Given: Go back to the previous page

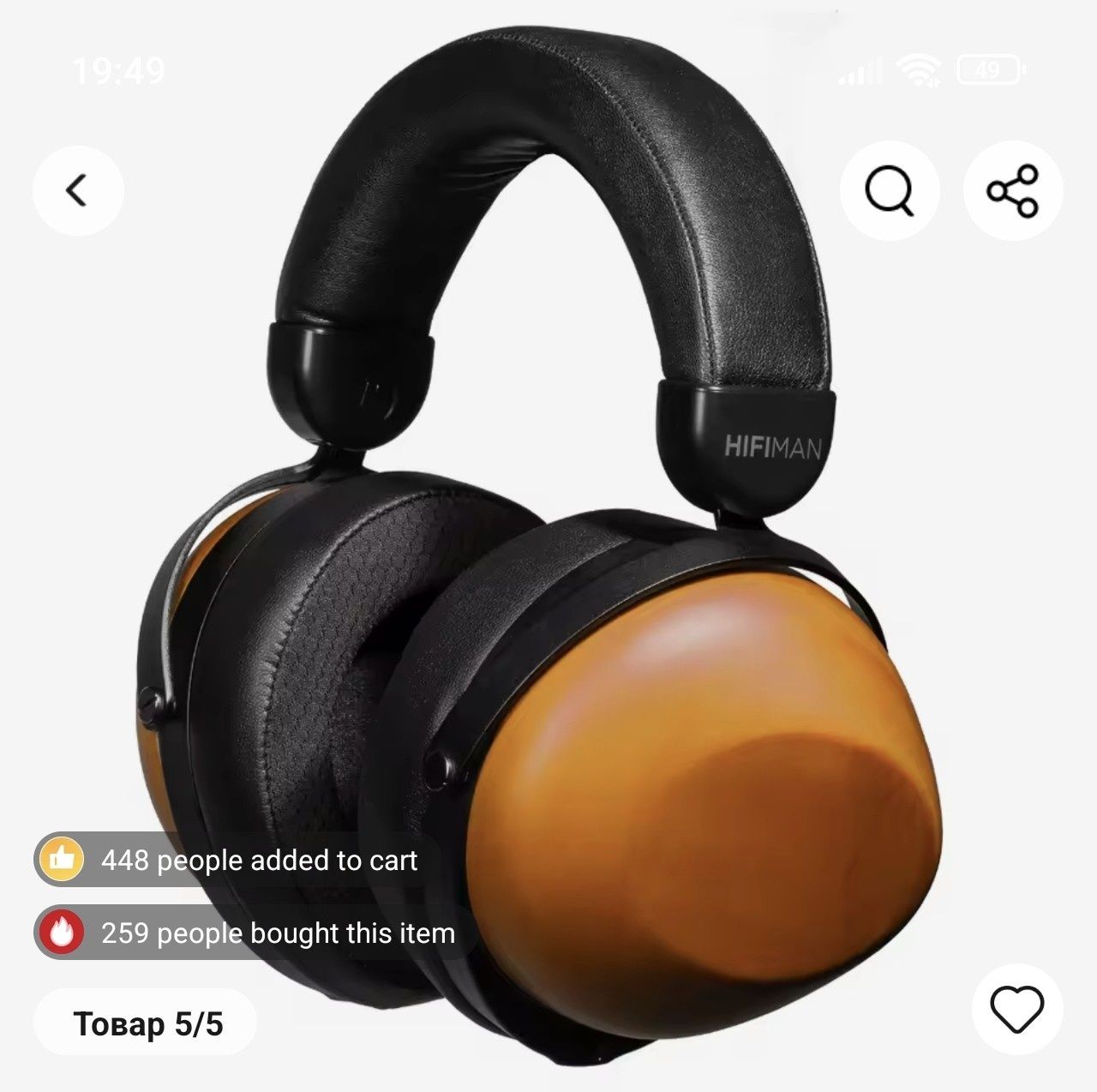Looking at the screenshot, I should 78,190.
